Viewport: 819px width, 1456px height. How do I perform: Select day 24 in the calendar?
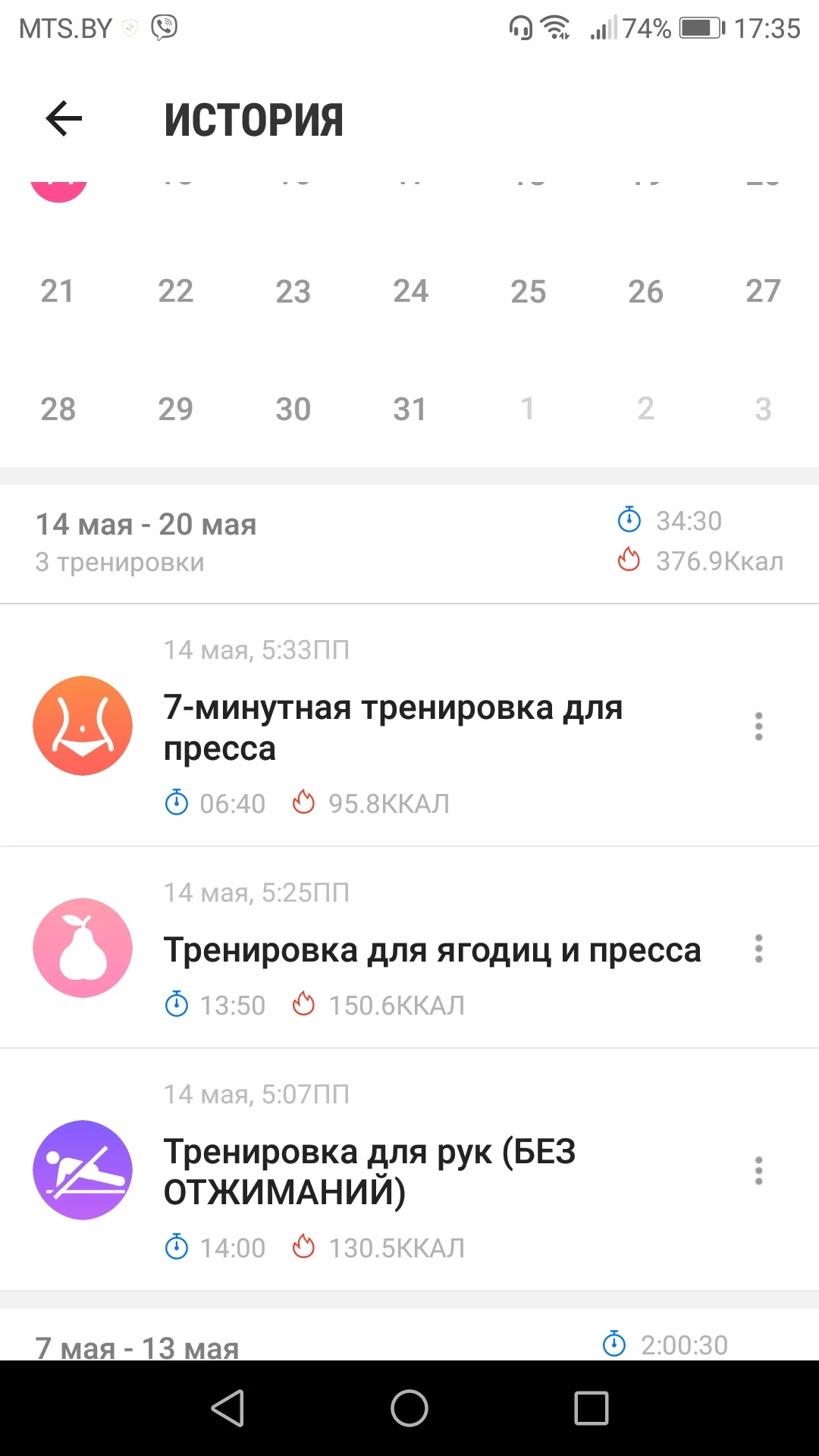point(410,291)
